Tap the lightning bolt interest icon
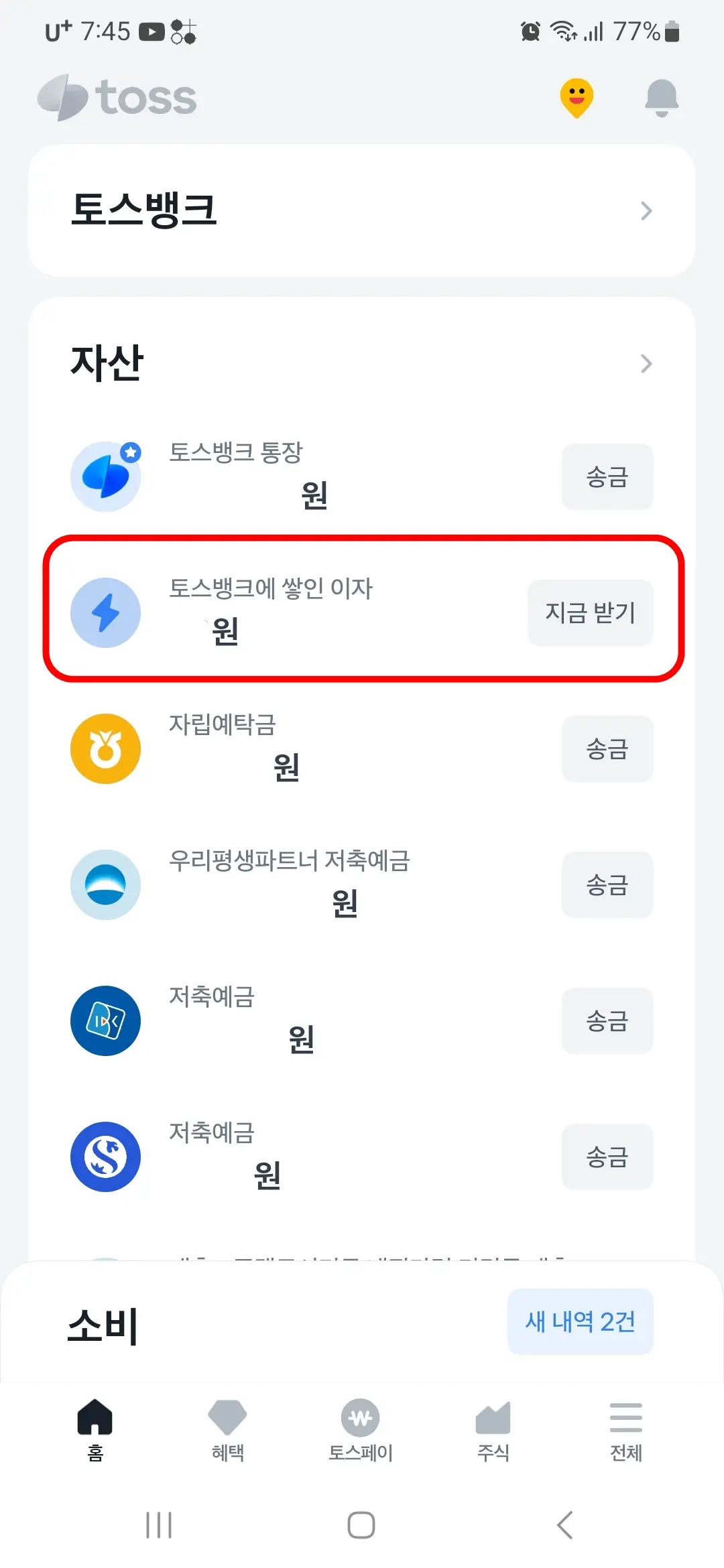724x1568 pixels. pyautogui.click(x=105, y=613)
